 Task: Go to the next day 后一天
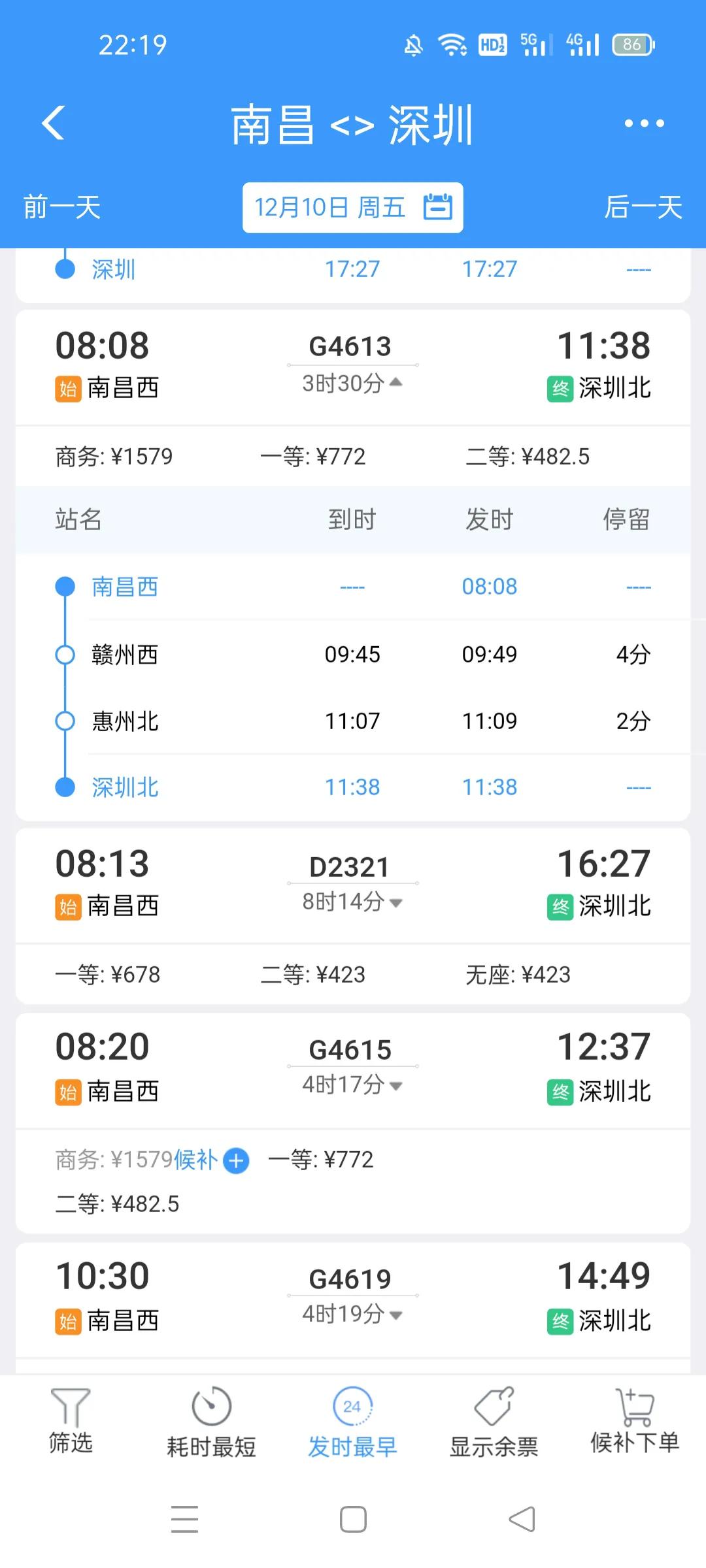644,208
